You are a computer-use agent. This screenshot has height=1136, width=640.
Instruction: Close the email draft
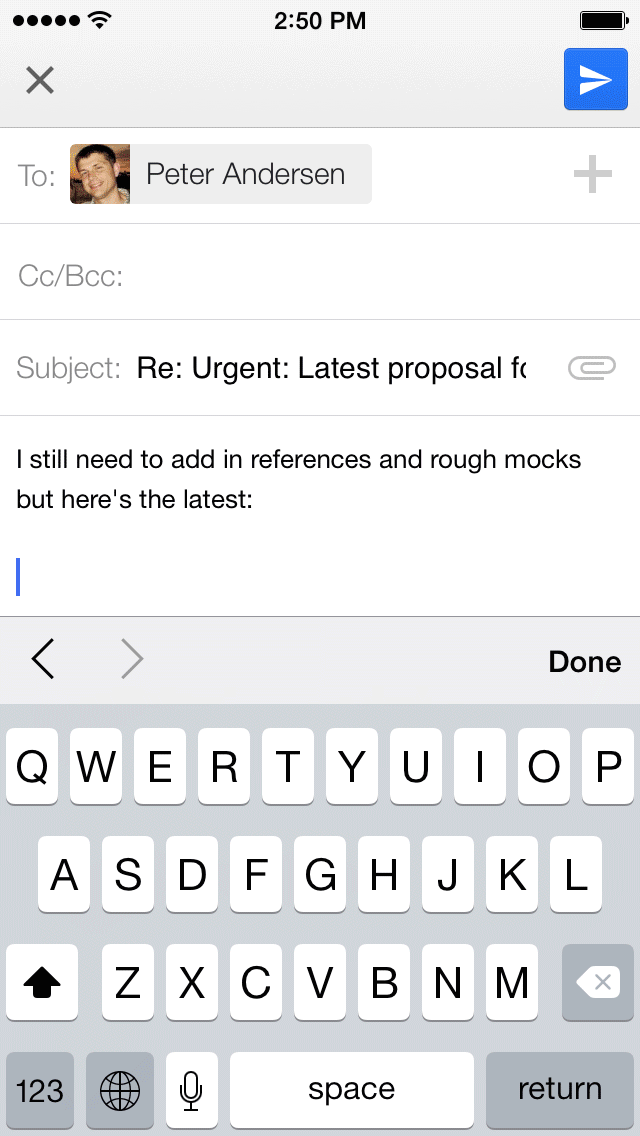pos(40,80)
